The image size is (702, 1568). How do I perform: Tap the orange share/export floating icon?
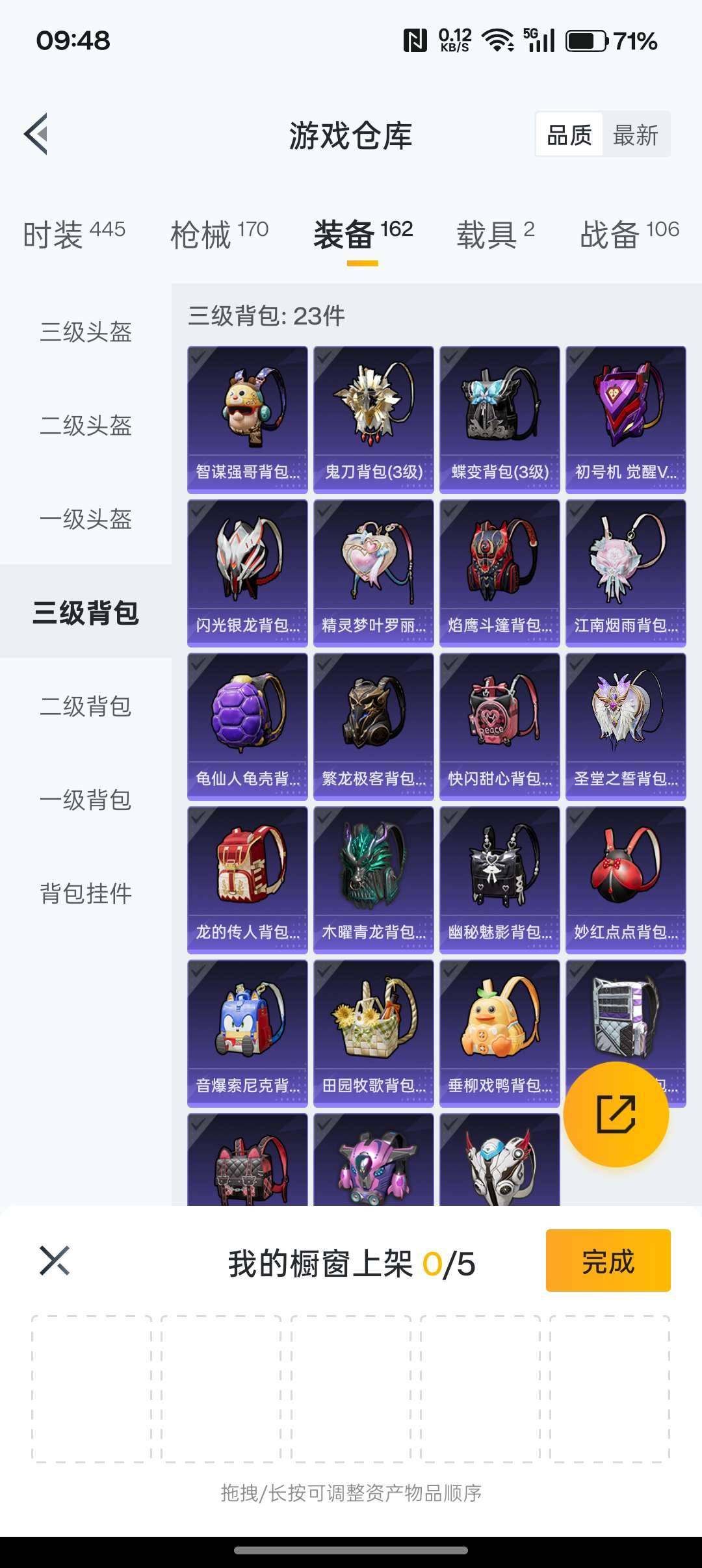tap(616, 1114)
